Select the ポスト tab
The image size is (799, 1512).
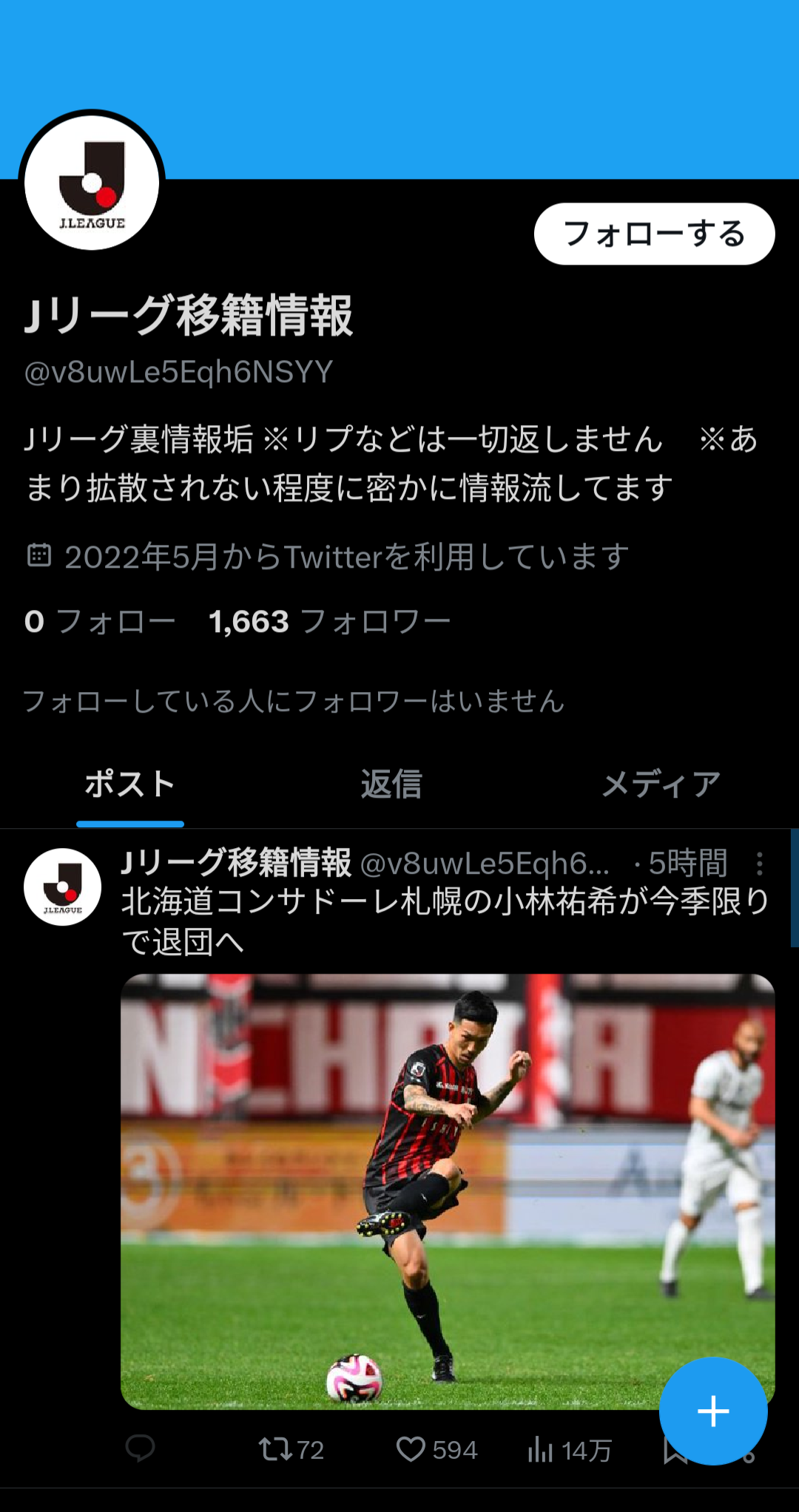click(x=130, y=784)
